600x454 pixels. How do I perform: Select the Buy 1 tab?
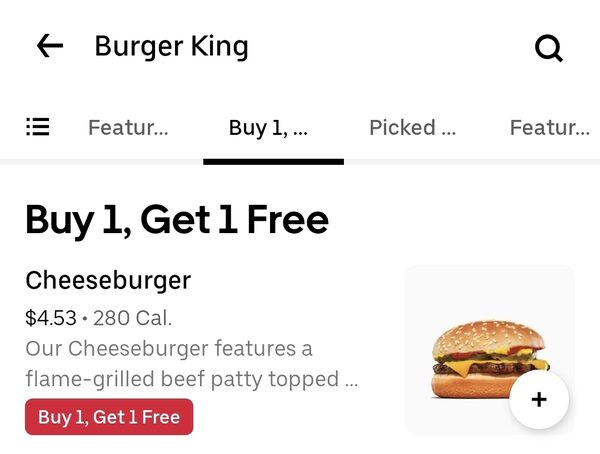[x=268, y=128]
